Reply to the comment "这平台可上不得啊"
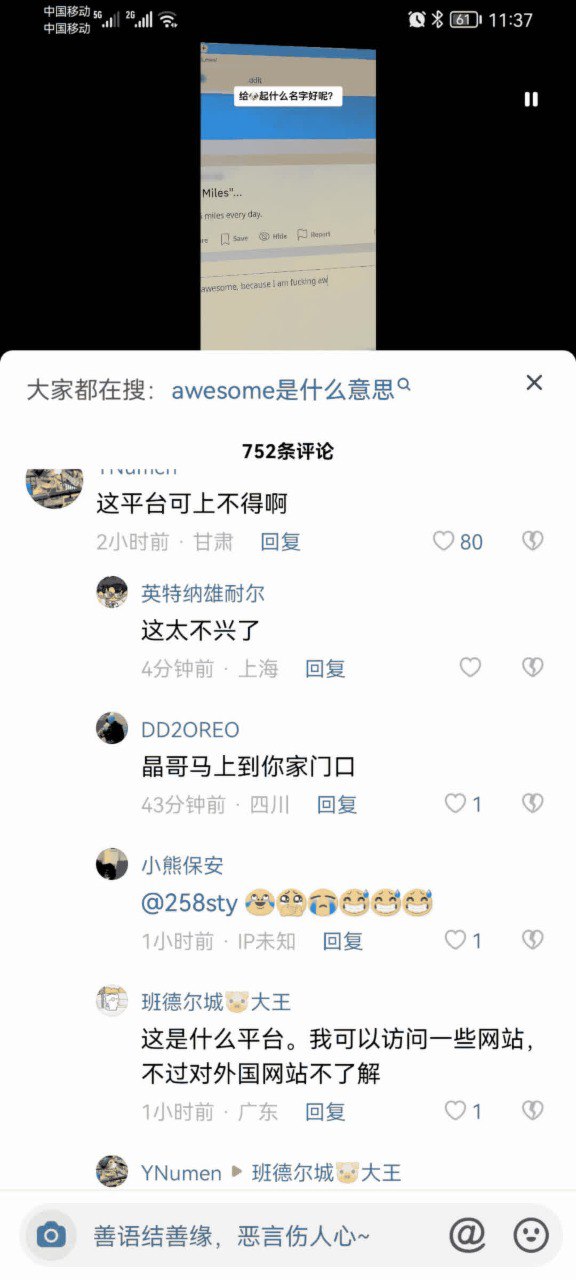The image size is (576, 1280). click(x=280, y=542)
